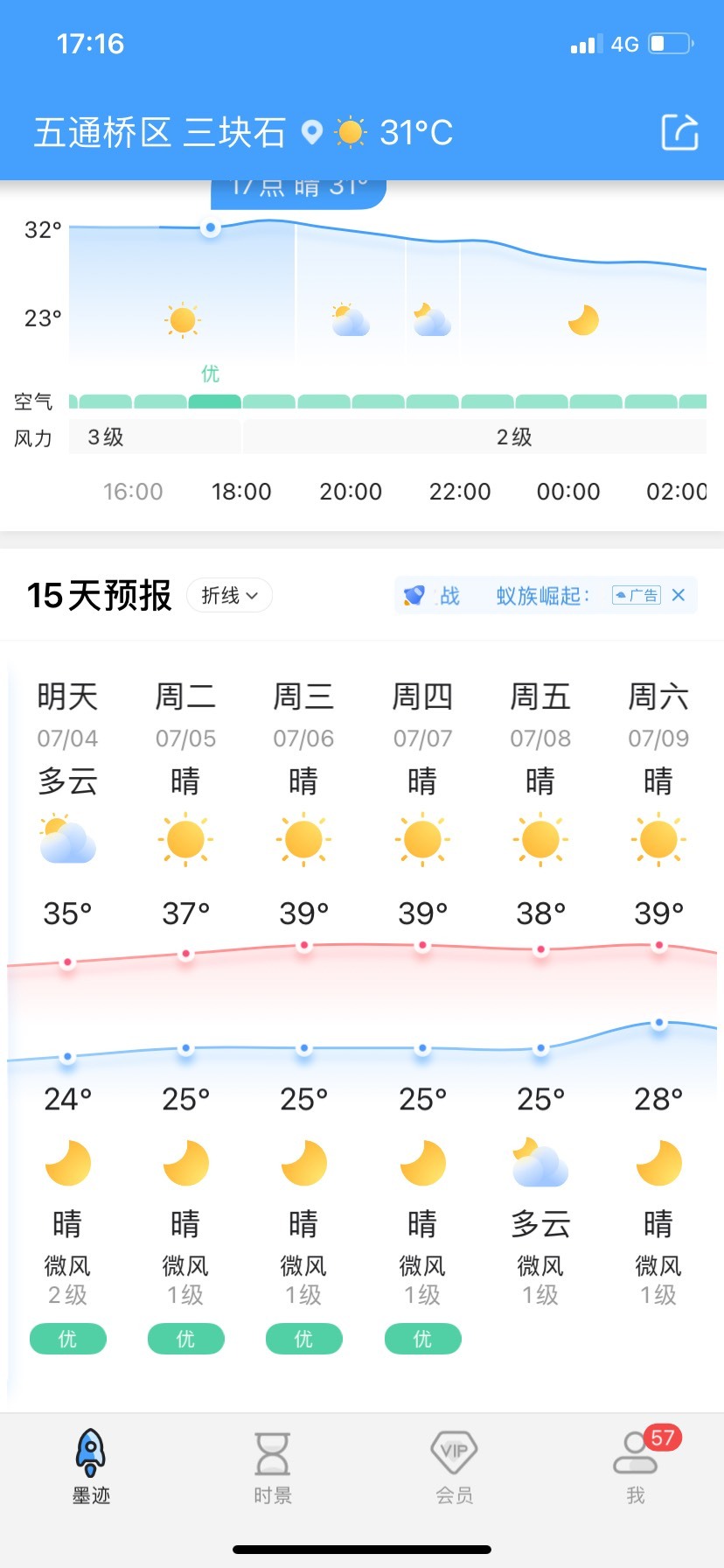Select 周六 07/09 forecast column

pos(658,1015)
